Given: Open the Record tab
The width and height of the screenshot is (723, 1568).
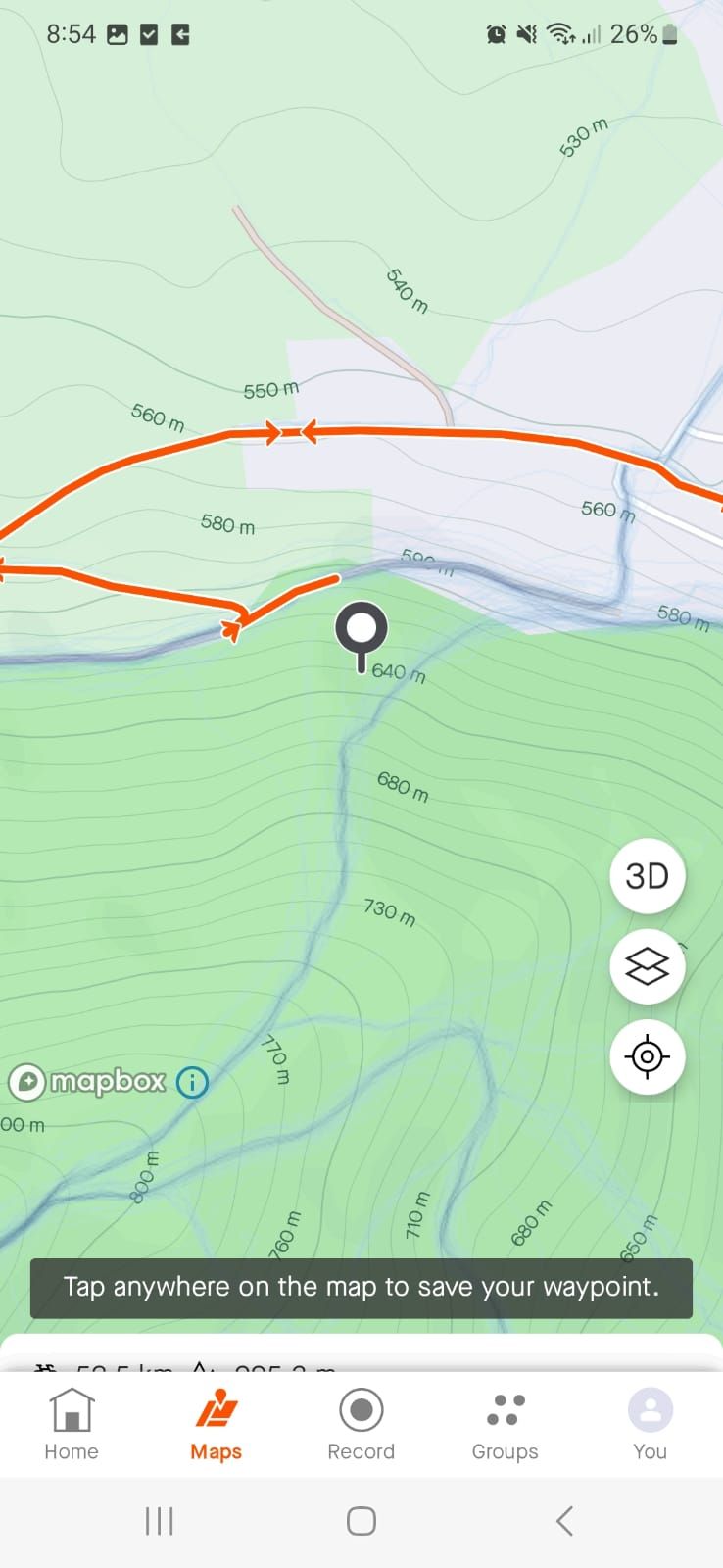Looking at the screenshot, I should [361, 1425].
